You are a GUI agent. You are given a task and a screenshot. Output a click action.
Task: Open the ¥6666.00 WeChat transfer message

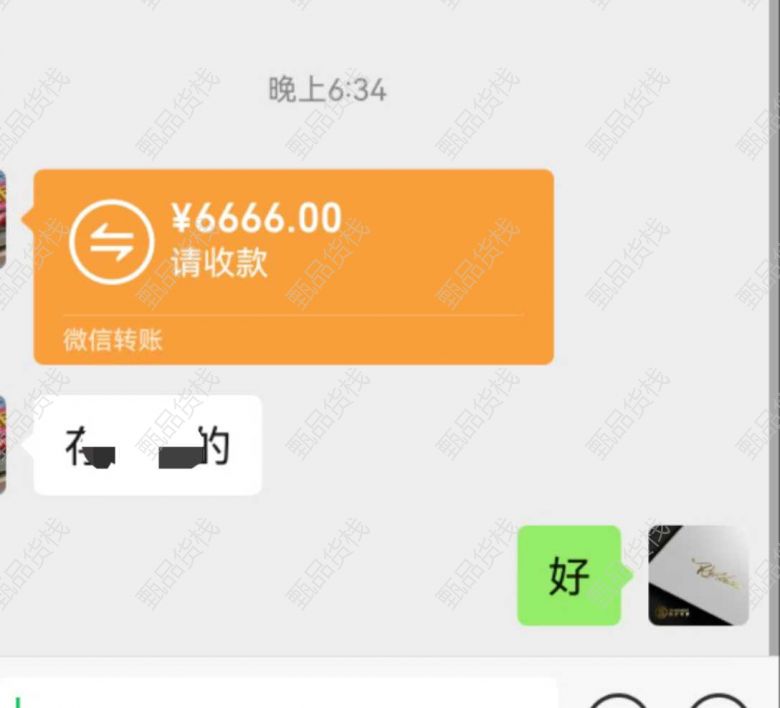(x=293, y=265)
